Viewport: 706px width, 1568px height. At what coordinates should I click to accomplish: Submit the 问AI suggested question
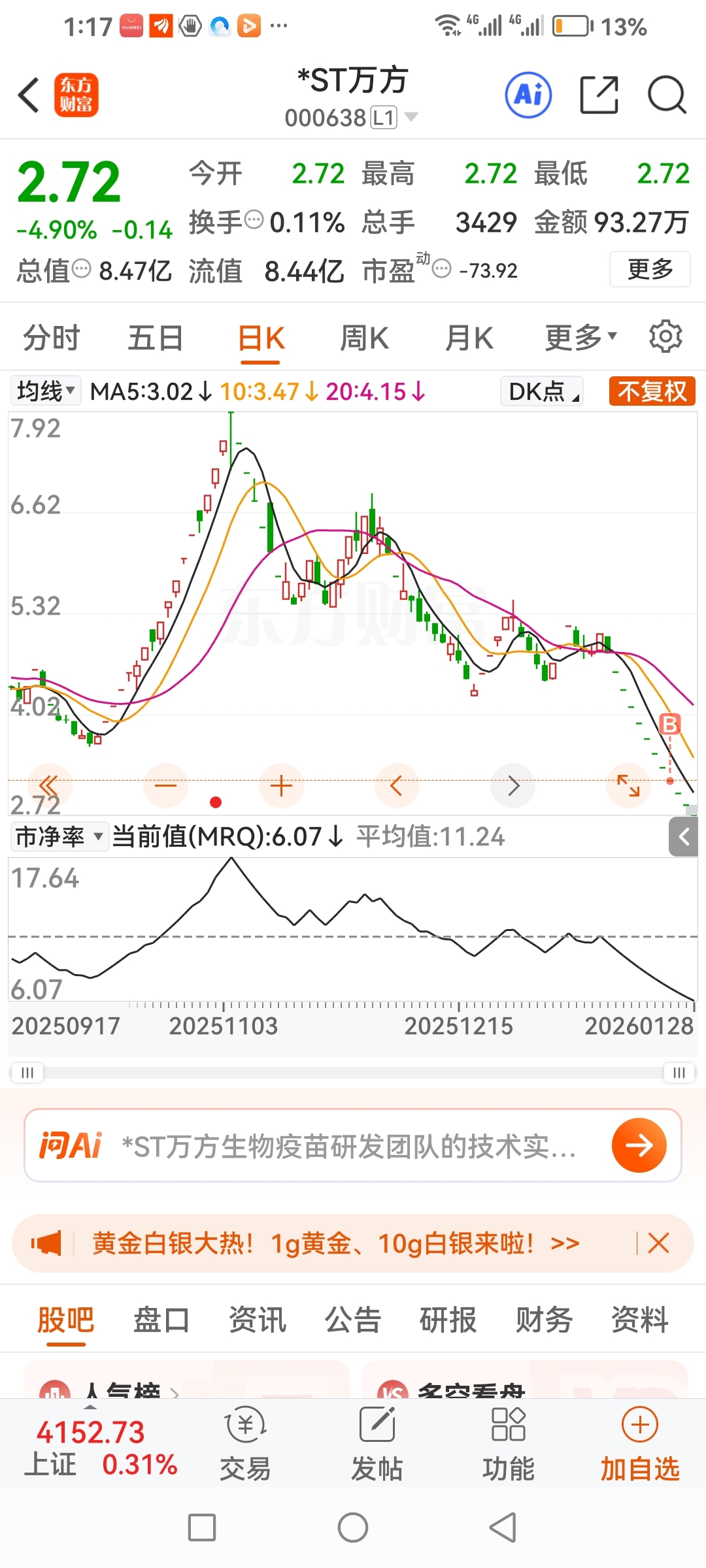click(x=639, y=1145)
